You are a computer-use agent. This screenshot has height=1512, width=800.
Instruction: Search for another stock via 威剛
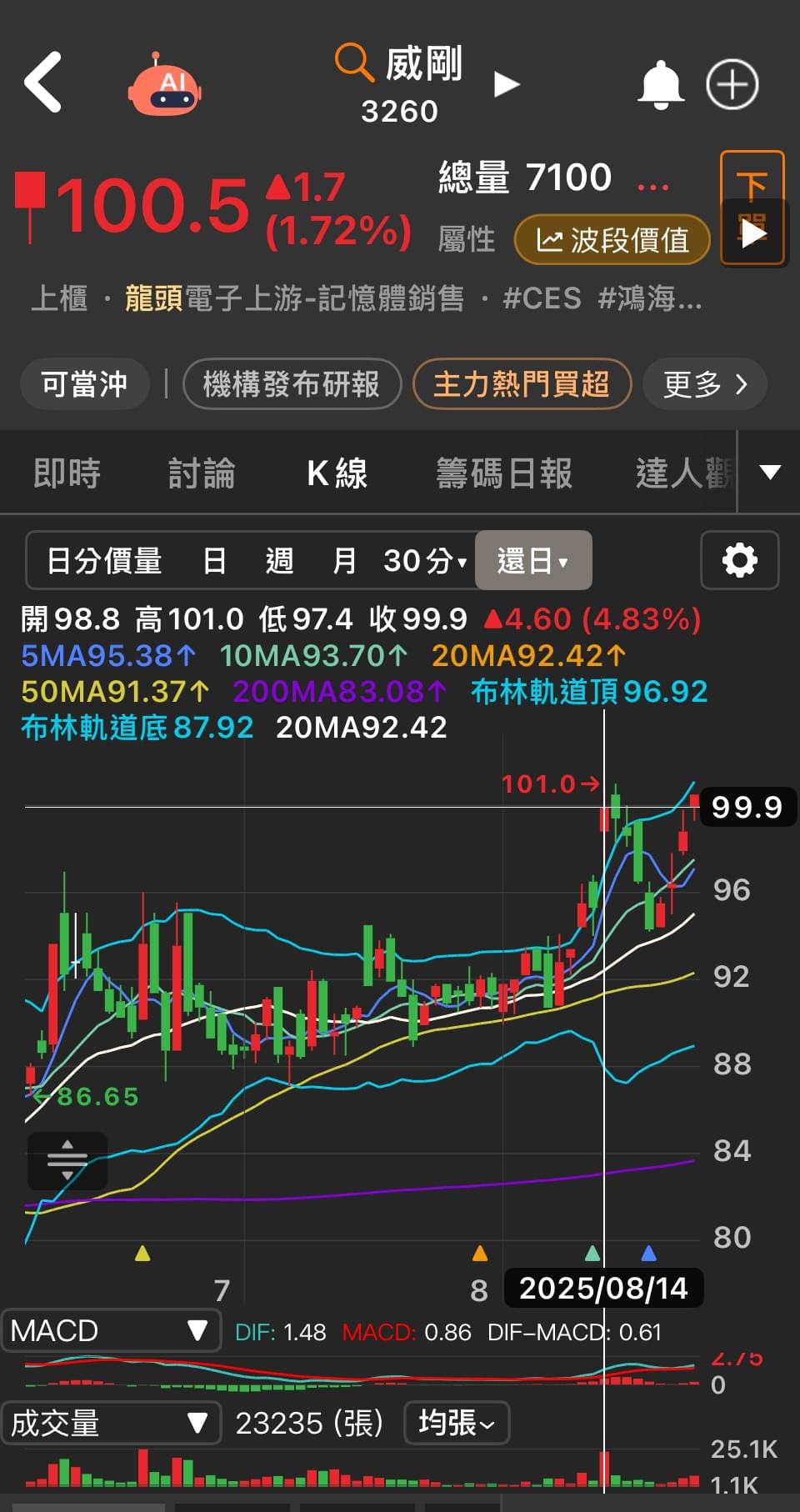(400, 66)
